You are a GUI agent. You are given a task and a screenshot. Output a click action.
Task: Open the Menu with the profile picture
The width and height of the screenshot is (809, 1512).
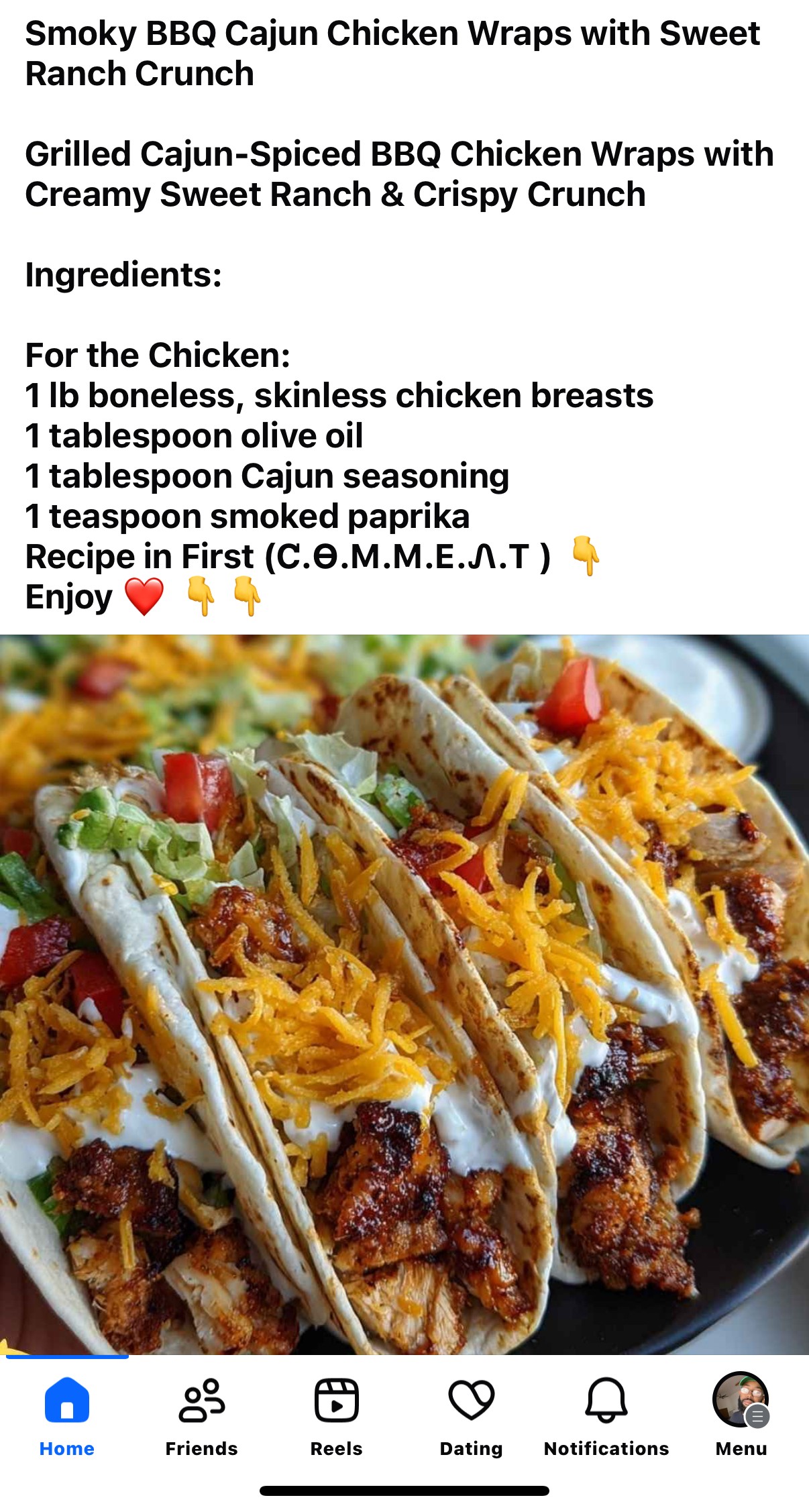[x=741, y=1415]
